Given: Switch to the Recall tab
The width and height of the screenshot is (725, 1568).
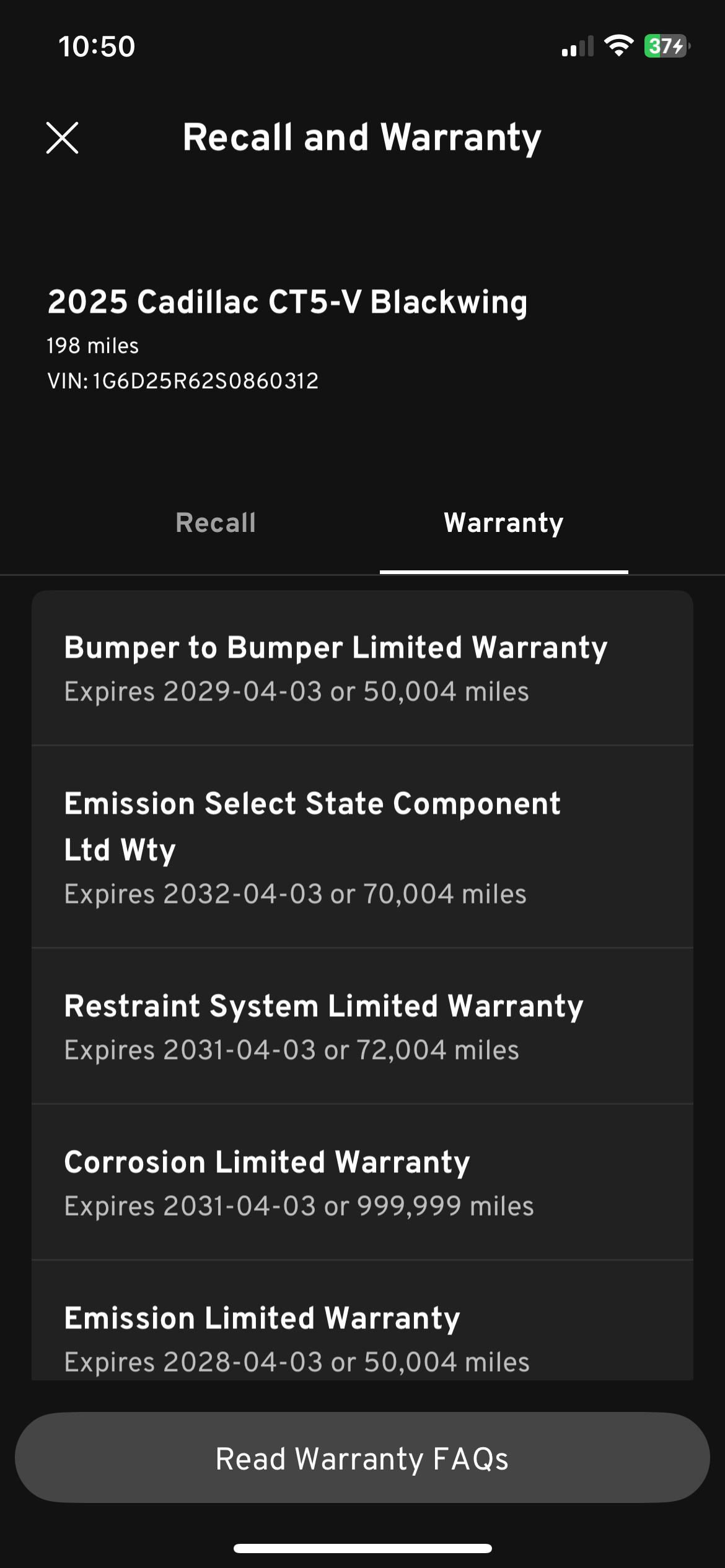Looking at the screenshot, I should click(x=216, y=523).
